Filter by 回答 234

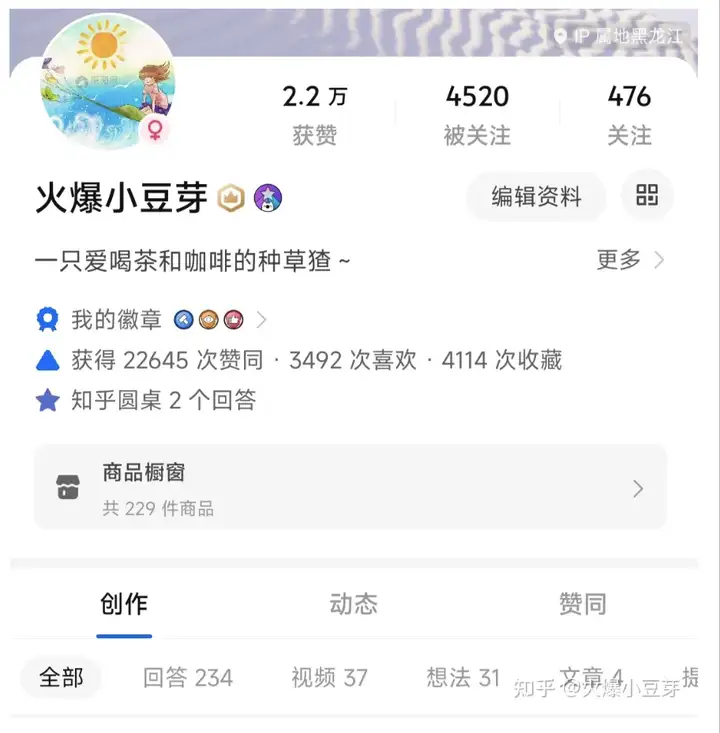(188, 677)
